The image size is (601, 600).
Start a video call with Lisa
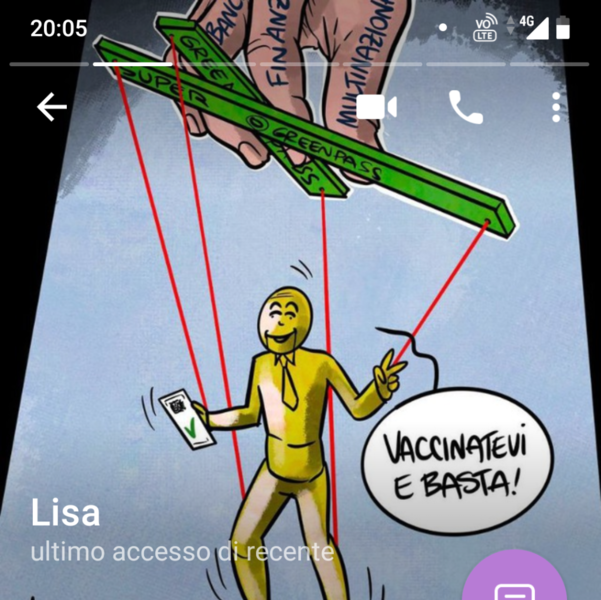tap(377, 107)
